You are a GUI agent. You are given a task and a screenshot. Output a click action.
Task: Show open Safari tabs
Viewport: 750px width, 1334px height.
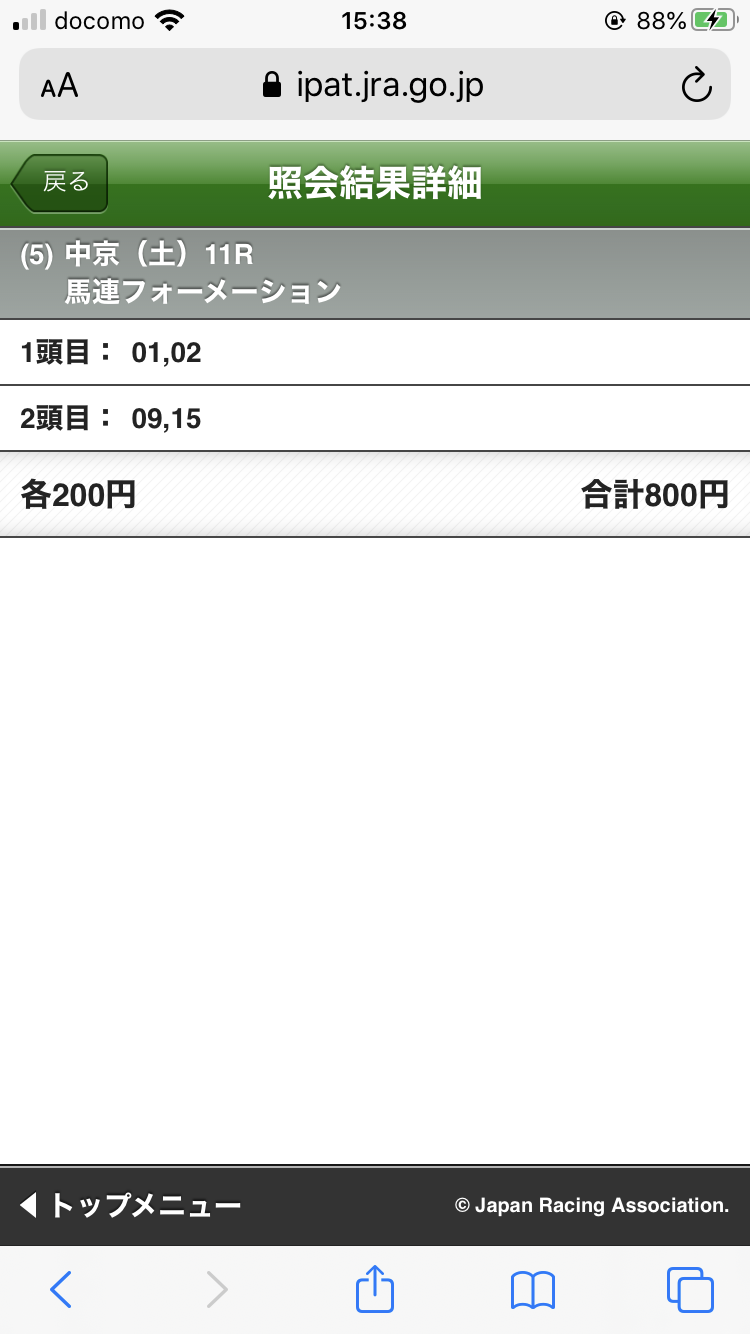pyautogui.click(x=690, y=1289)
